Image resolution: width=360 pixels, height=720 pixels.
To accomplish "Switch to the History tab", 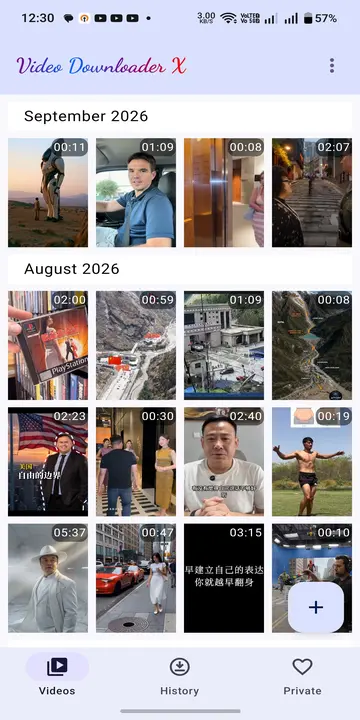I will pyautogui.click(x=180, y=677).
